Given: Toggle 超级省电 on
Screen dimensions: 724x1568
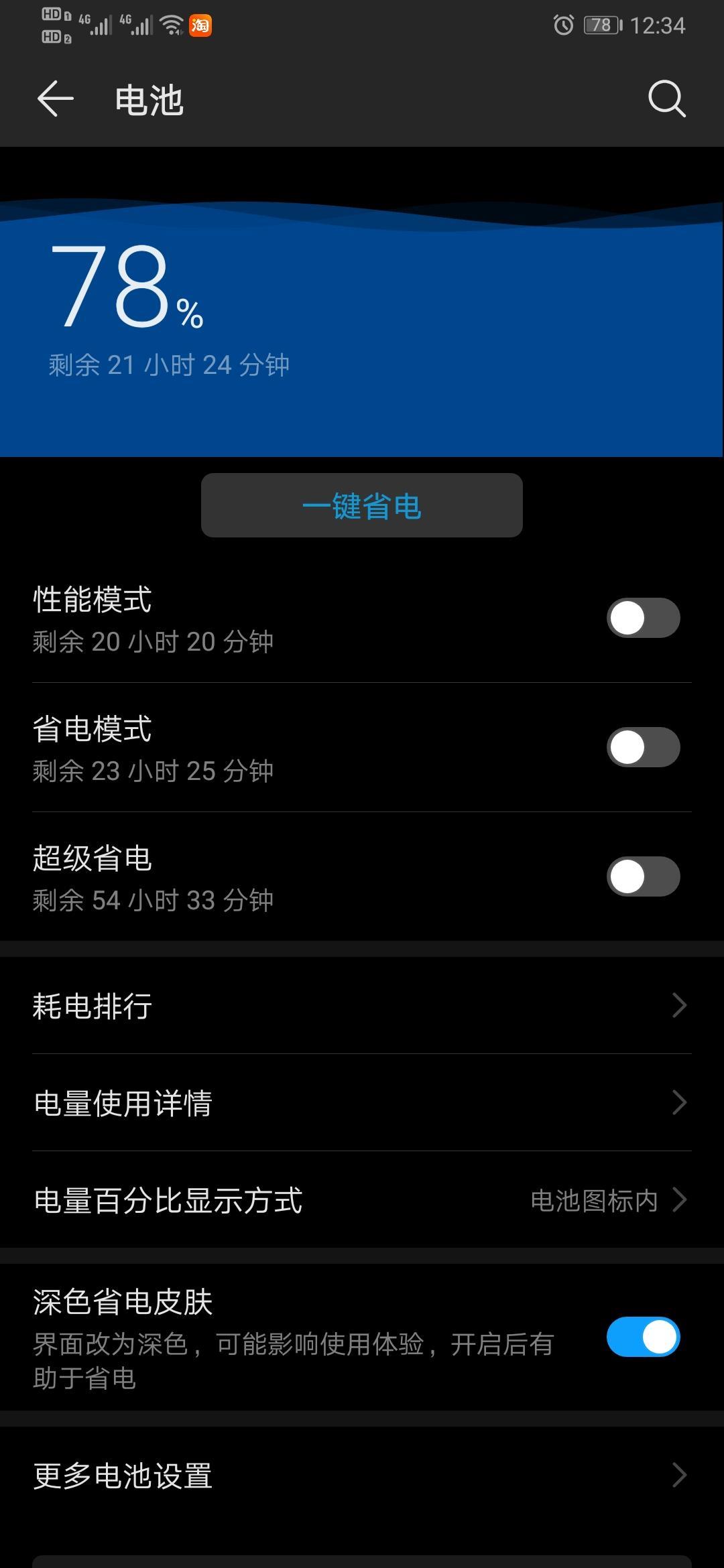Looking at the screenshot, I should [643, 876].
